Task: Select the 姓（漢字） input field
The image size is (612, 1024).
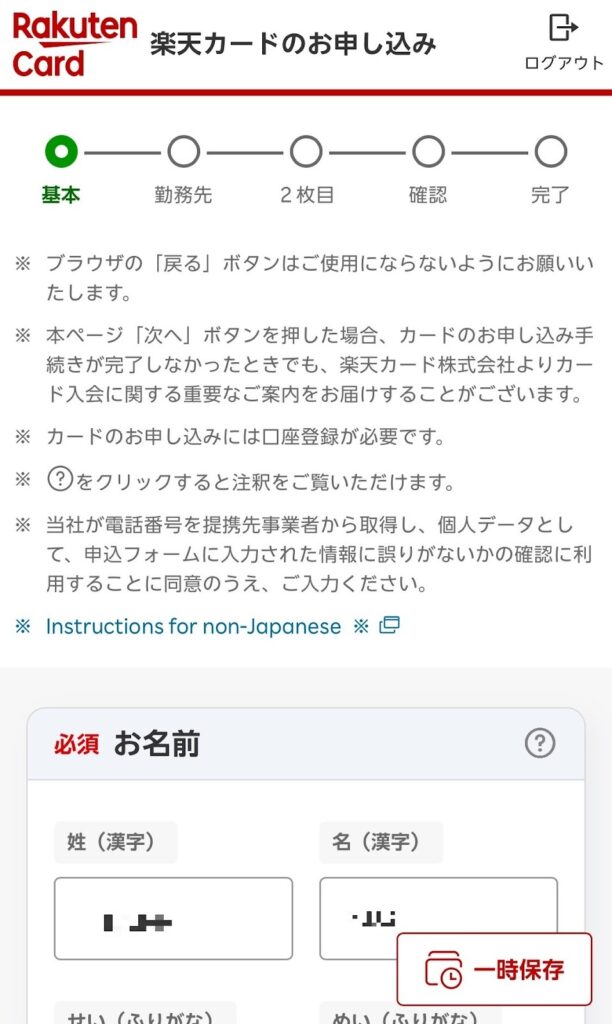Action: tap(173, 918)
